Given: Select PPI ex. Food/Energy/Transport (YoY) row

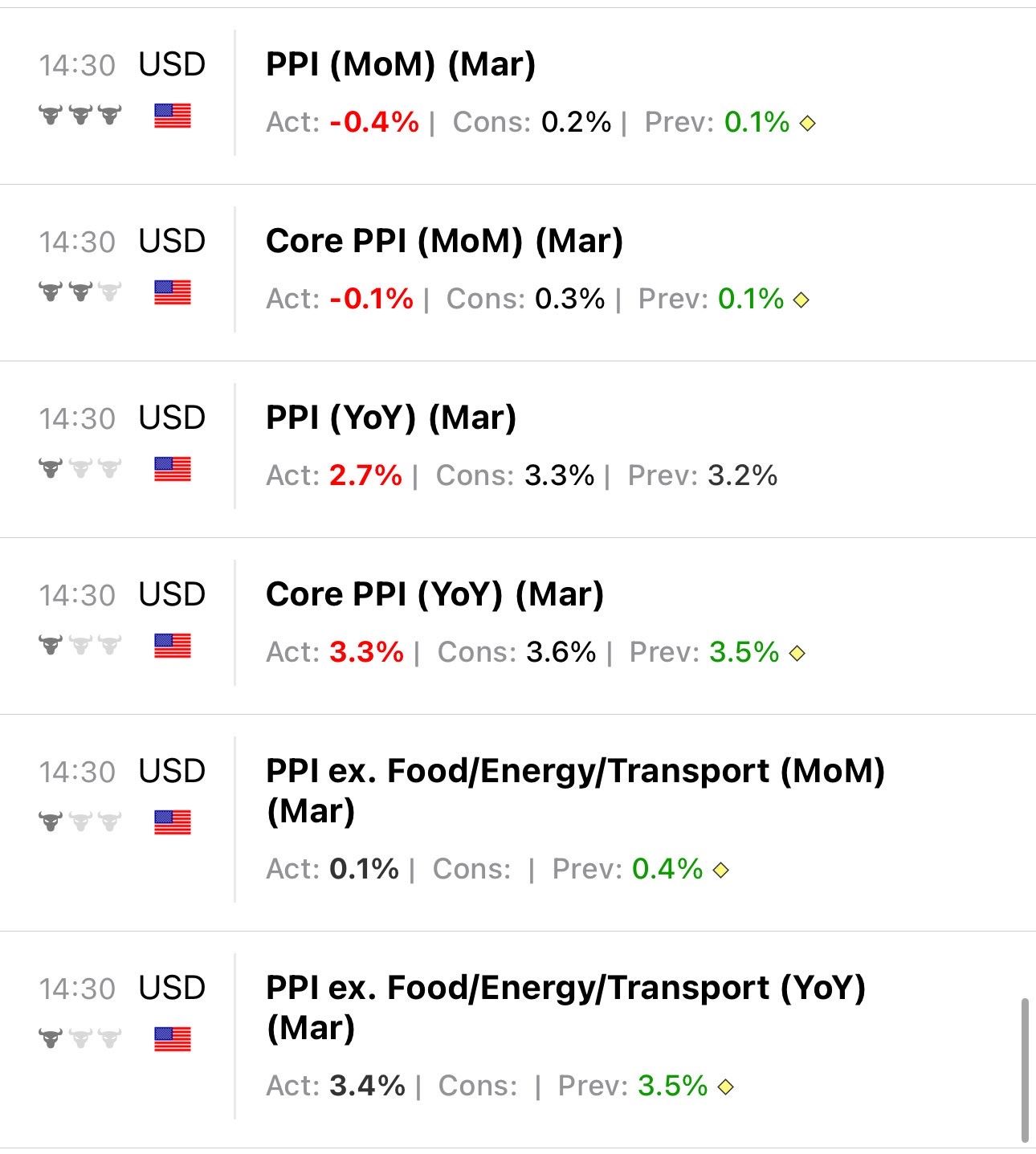Looking at the screenshot, I should 565,1007.
